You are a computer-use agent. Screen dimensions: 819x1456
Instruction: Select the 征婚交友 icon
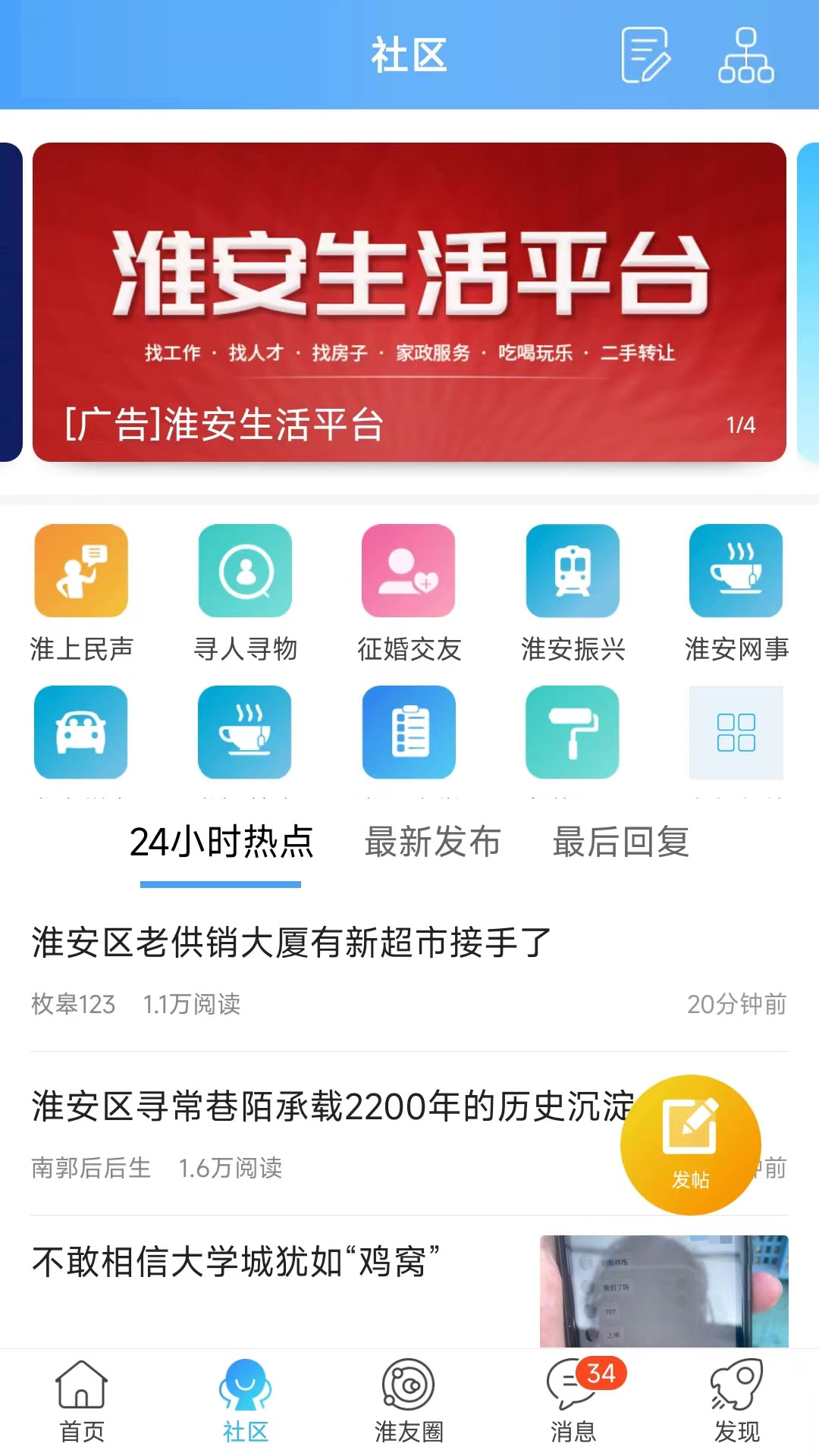point(409,573)
